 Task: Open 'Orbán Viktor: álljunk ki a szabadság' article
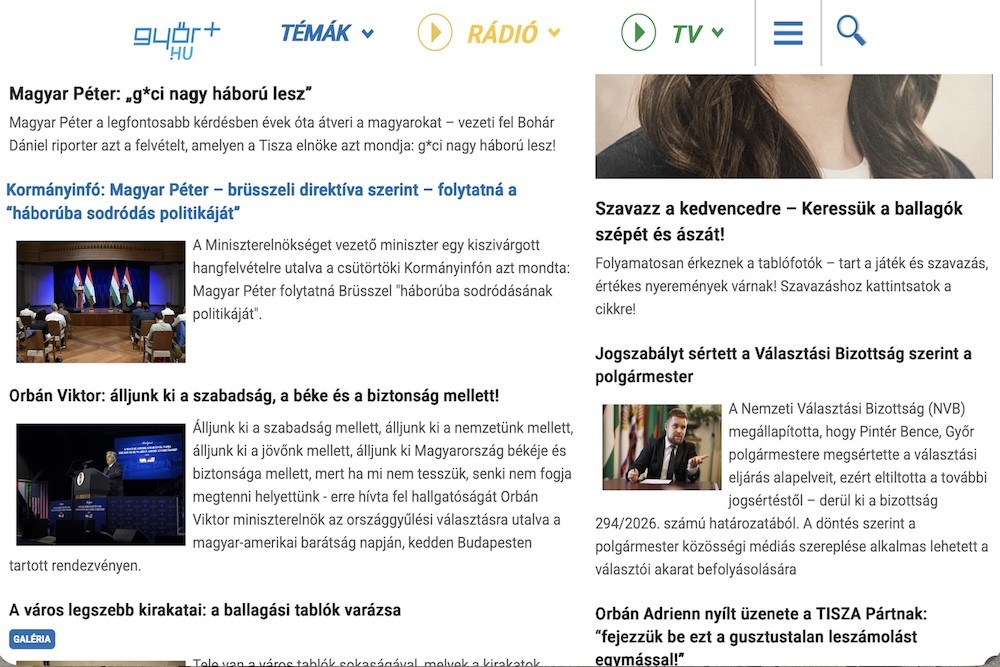coord(254,396)
